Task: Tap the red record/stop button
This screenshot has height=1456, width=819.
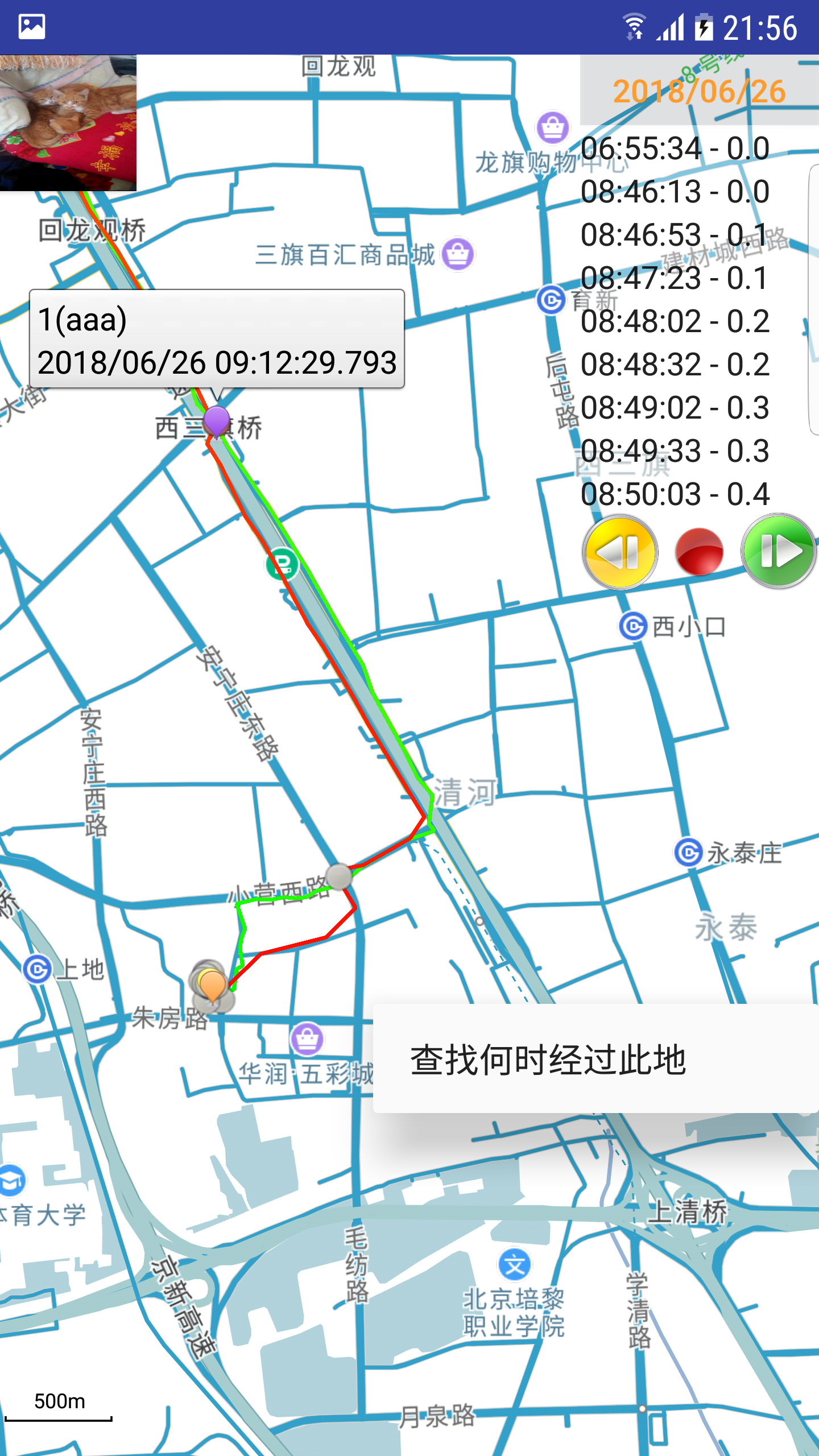Action: coord(699,551)
